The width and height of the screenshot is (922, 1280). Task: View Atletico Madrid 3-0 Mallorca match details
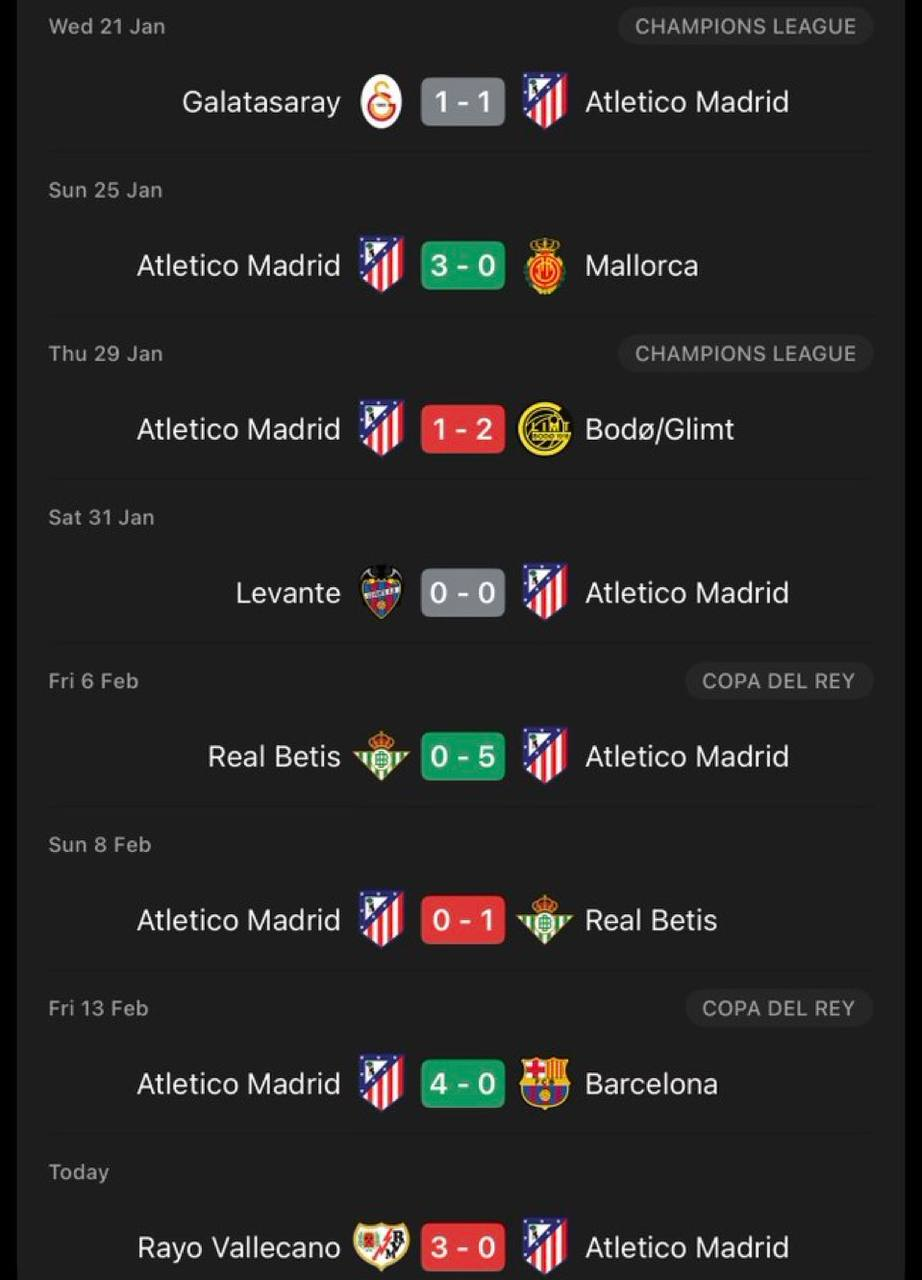pyautogui.click(x=462, y=266)
